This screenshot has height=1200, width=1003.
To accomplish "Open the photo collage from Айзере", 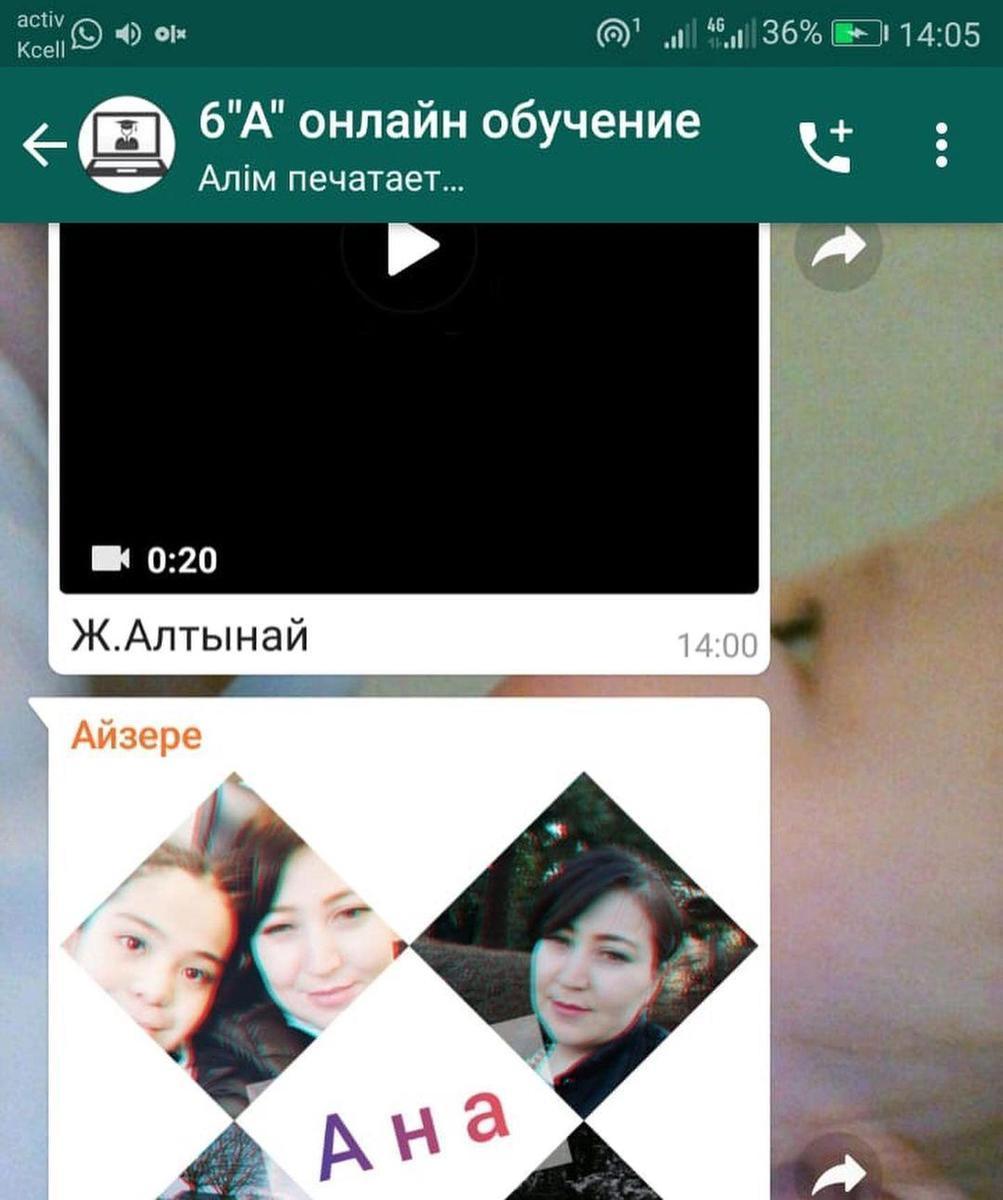I will point(408,980).
